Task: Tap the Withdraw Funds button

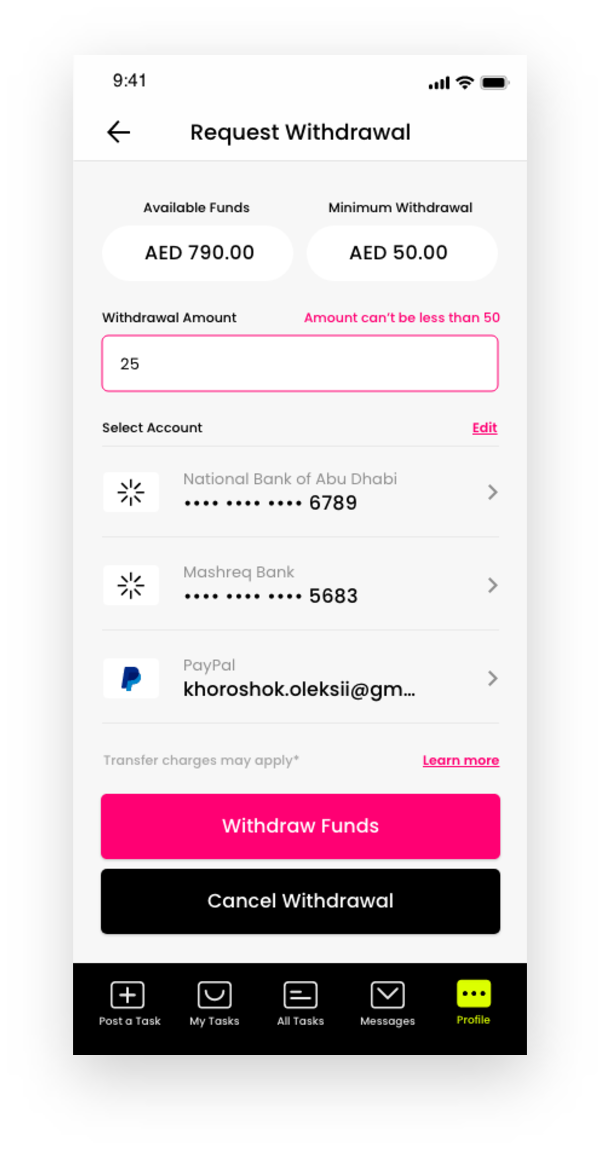Action: (x=301, y=826)
